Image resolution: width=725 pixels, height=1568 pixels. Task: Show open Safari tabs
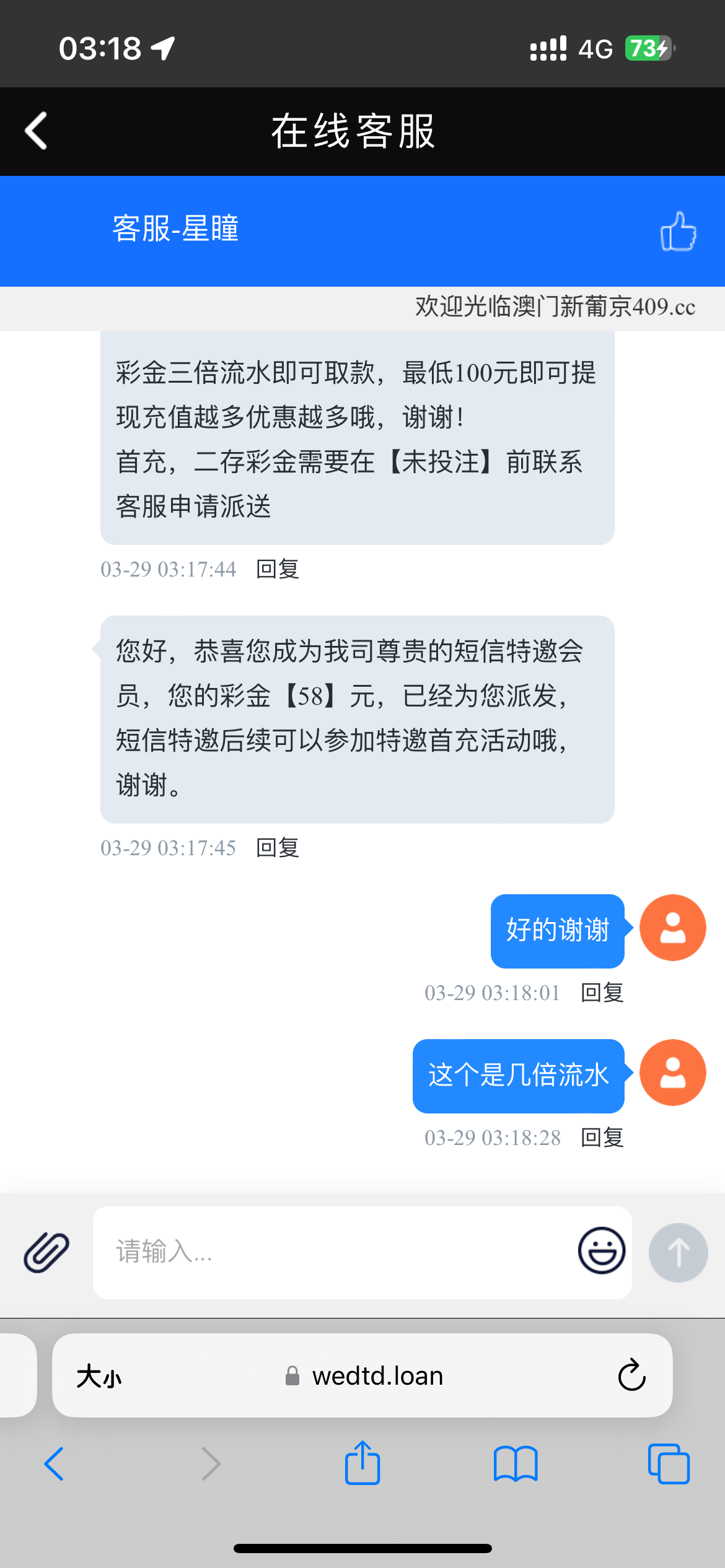[669, 1464]
